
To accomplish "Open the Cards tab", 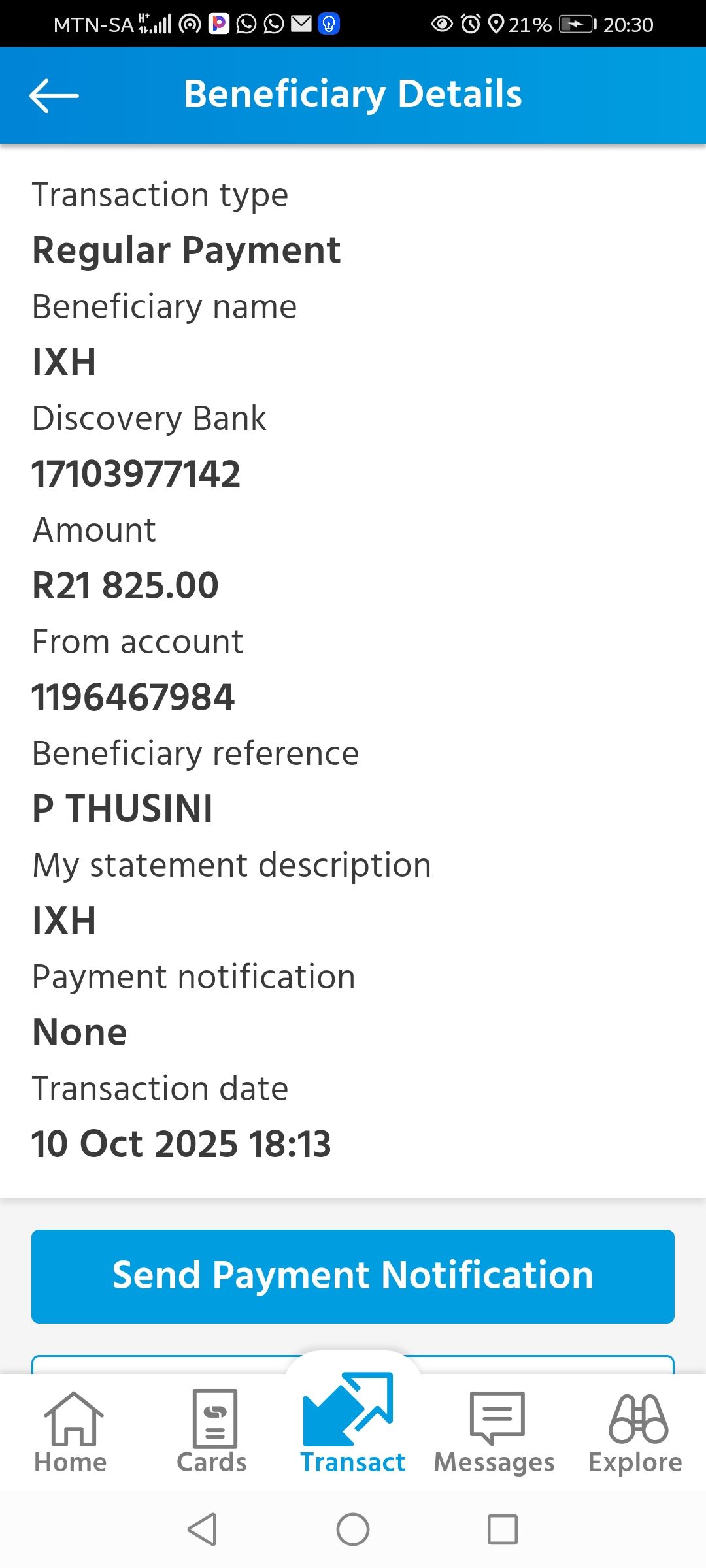I will 212,1431.
